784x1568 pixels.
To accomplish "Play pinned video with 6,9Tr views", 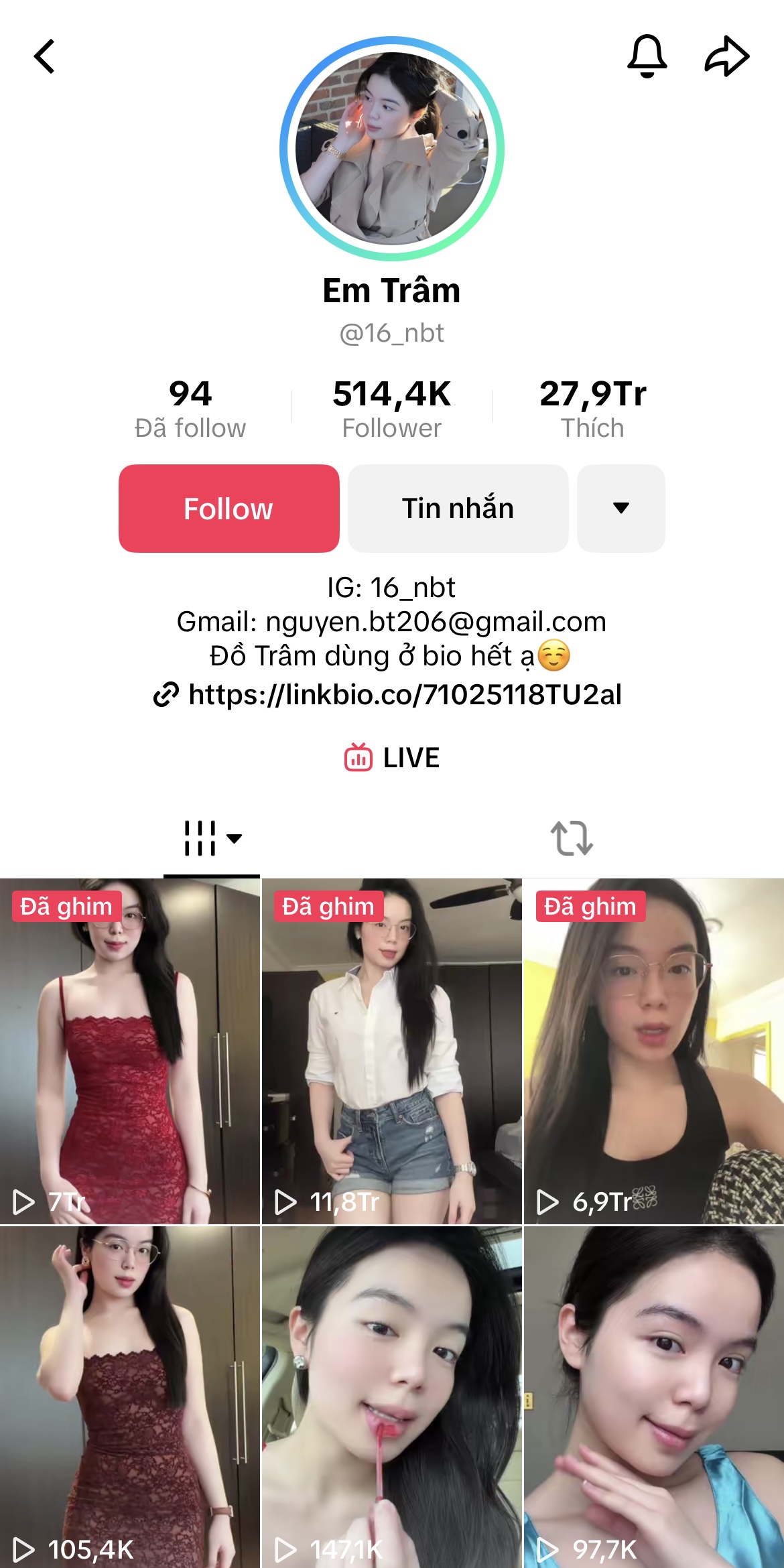I will pos(654,1051).
